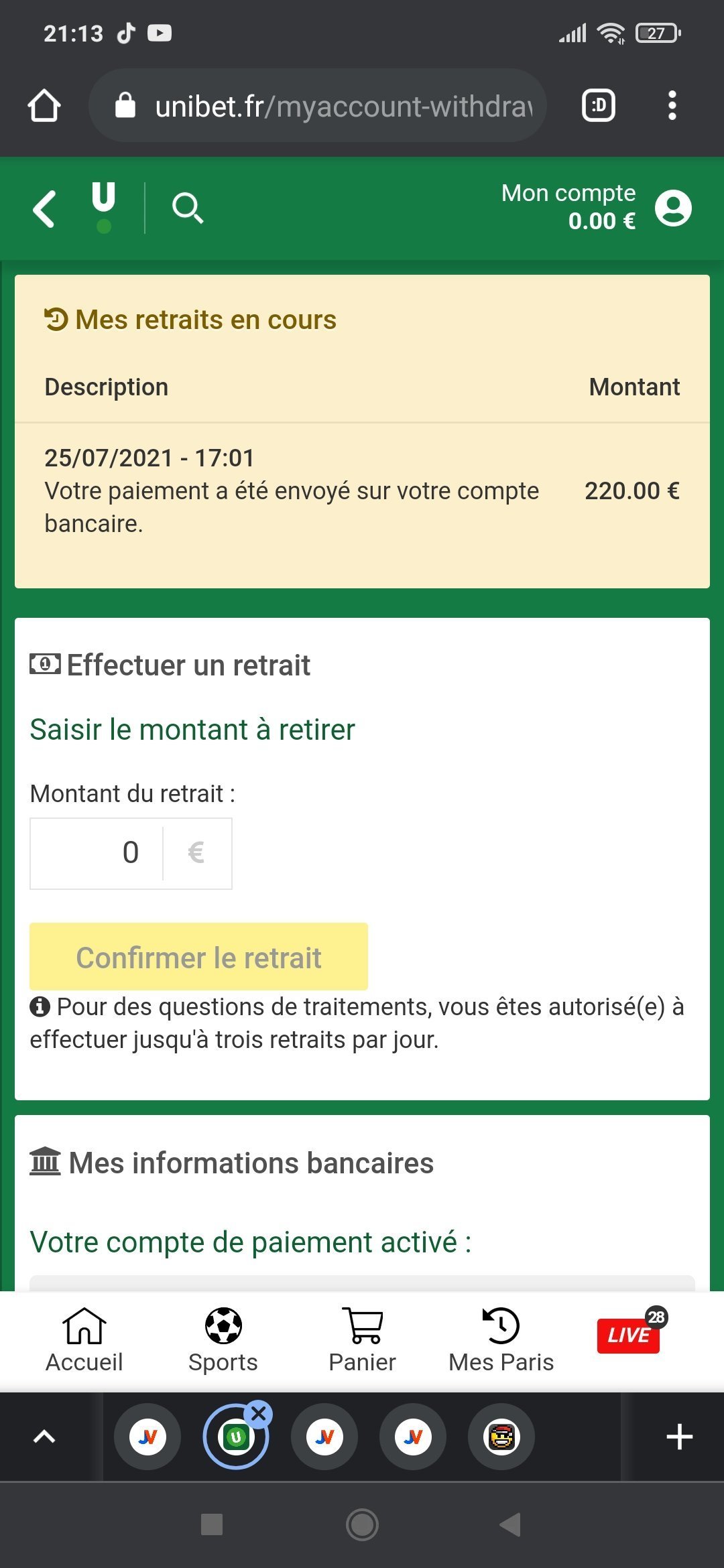Open browser overflow menu
The height and width of the screenshot is (1568, 724).
coord(672,106)
